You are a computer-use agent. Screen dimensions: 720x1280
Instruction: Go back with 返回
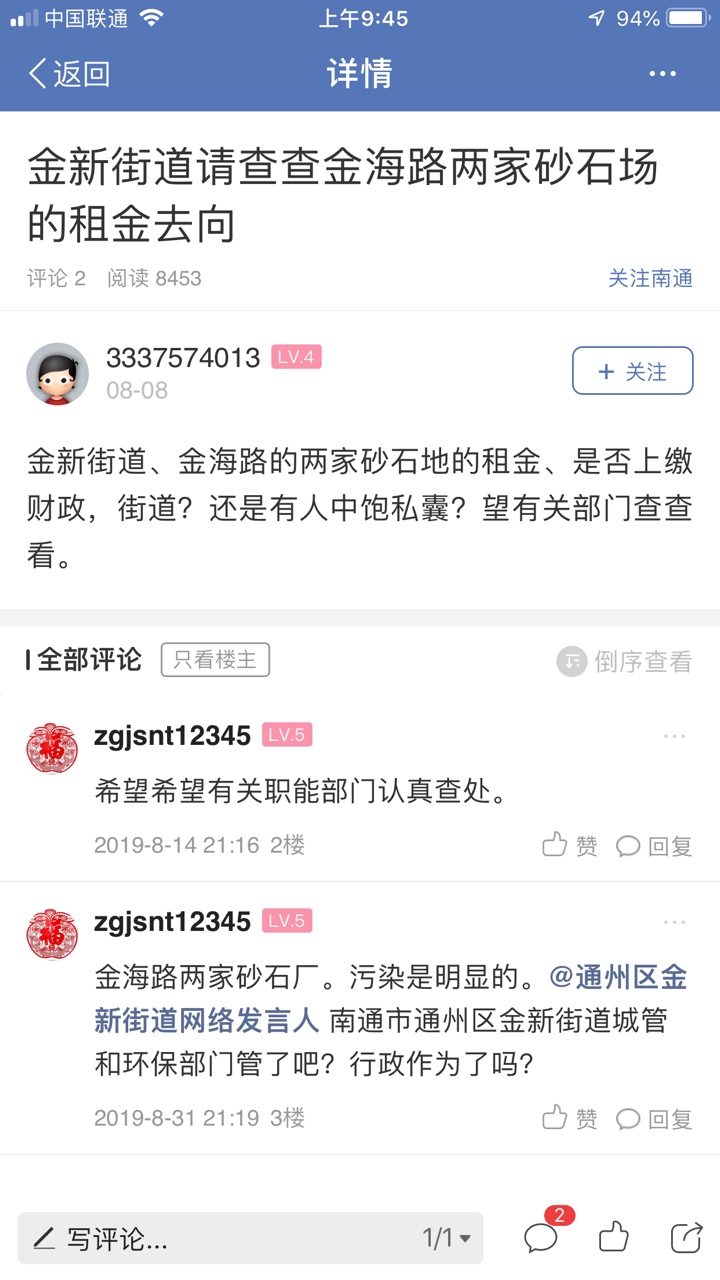(x=68, y=74)
